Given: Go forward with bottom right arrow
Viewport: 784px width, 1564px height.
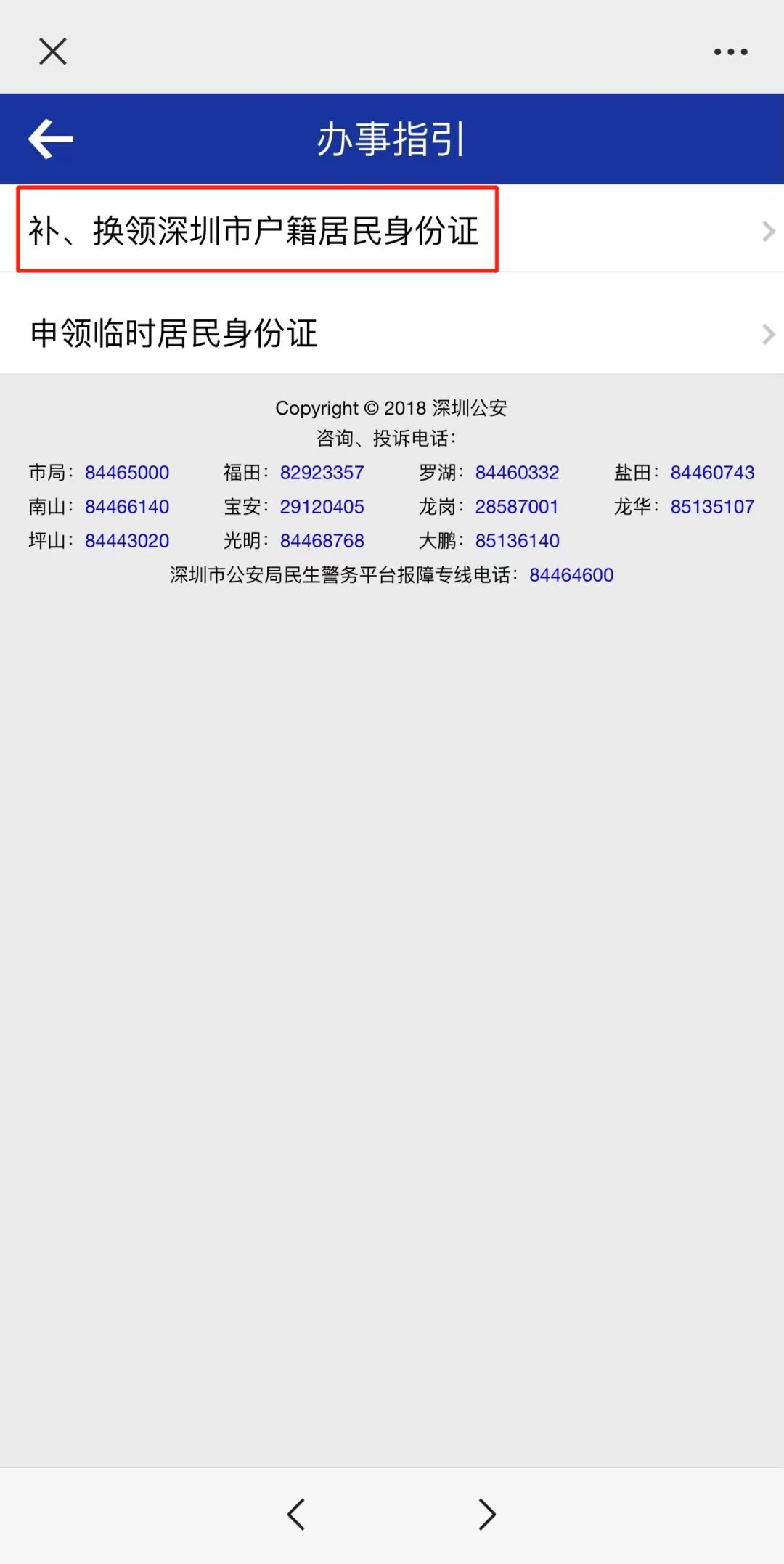Looking at the screenshot, I should pos(487,1515).
